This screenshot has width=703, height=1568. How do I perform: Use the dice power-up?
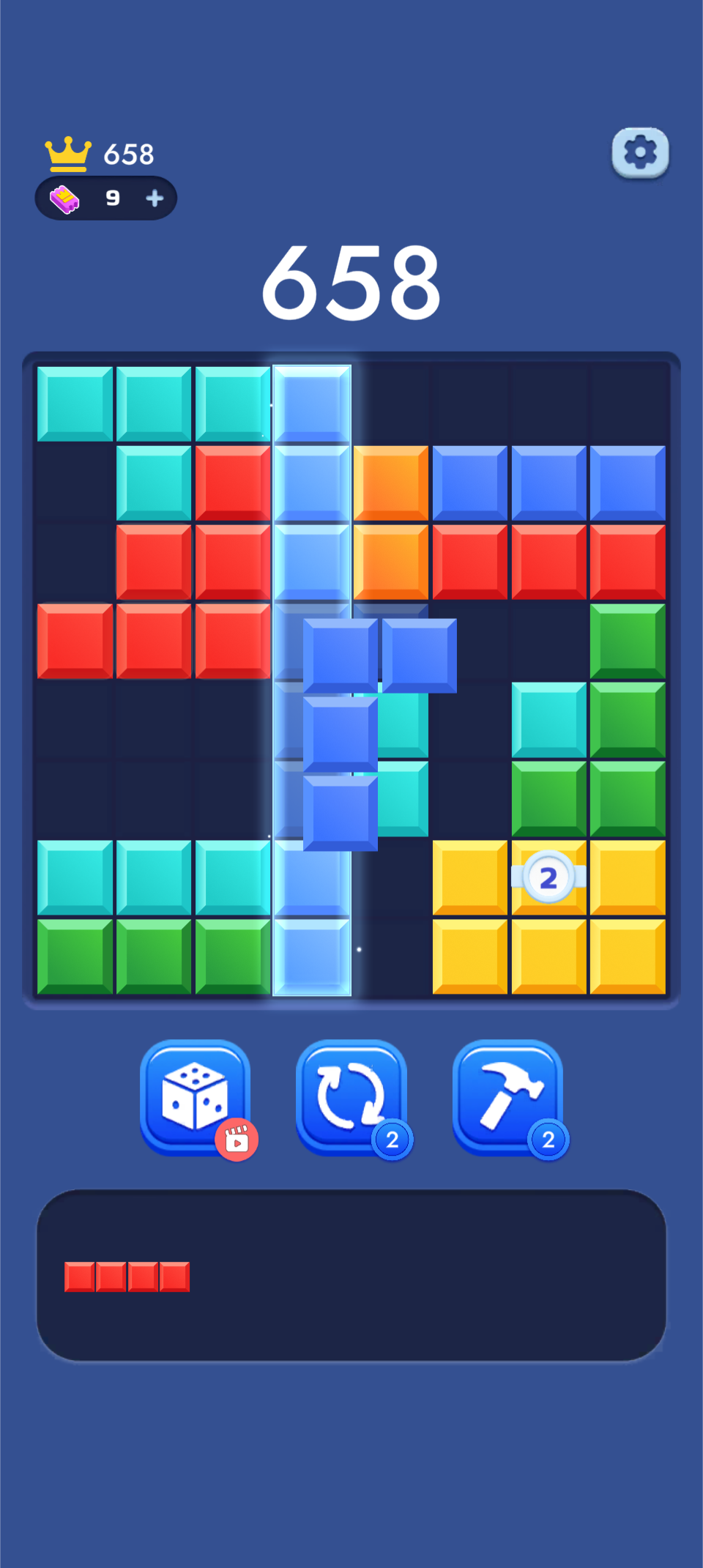coord(195,1096)
